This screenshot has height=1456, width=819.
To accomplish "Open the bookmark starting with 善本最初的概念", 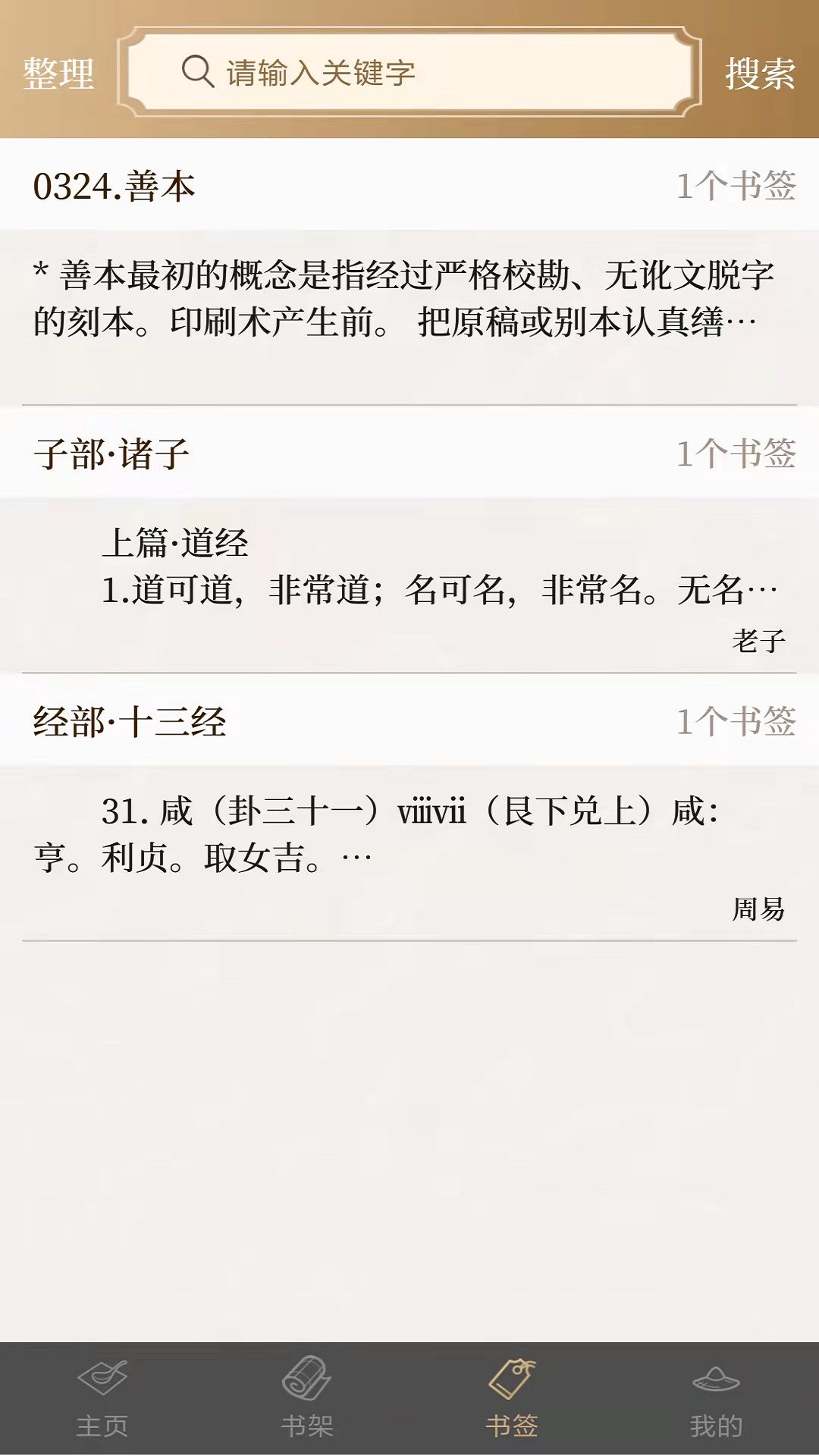I will 409,318.
